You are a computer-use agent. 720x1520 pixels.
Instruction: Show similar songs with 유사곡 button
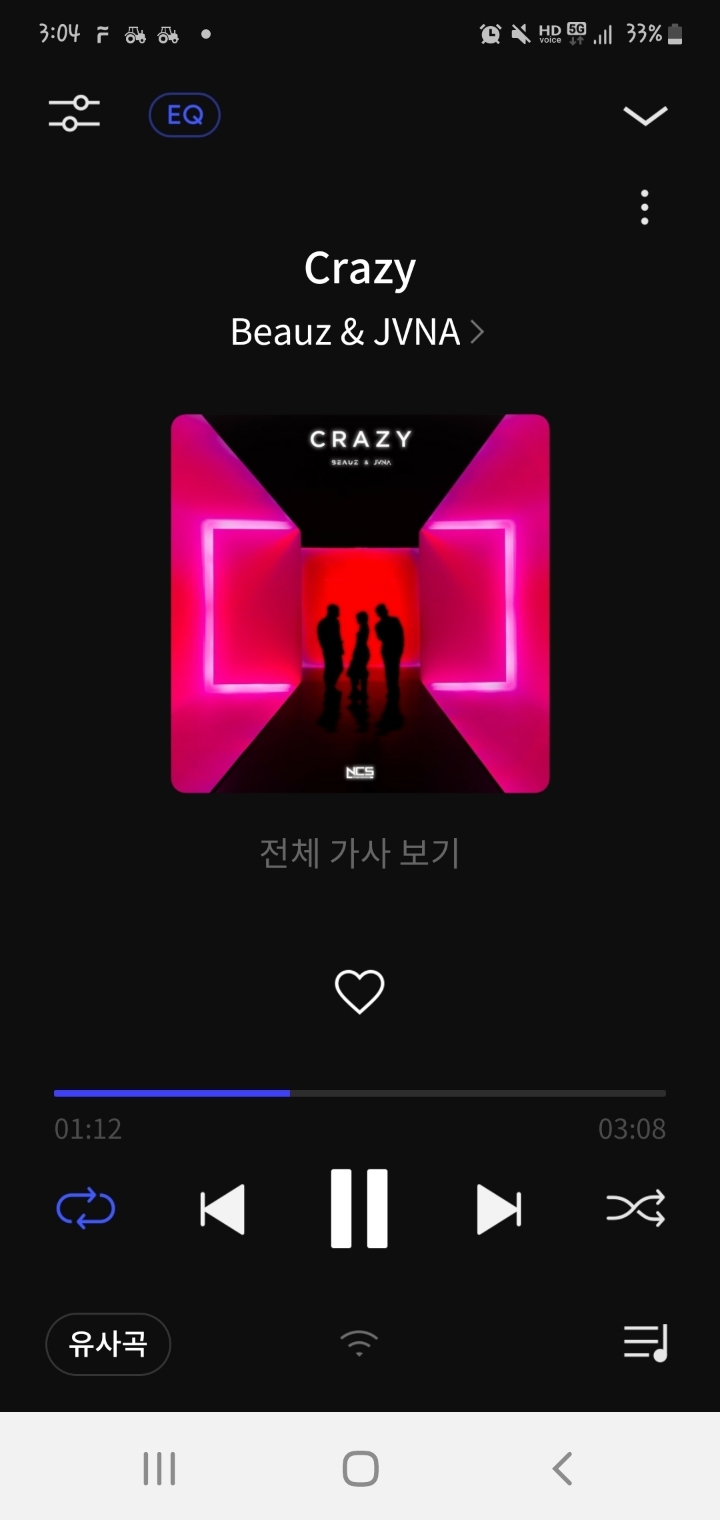point(108,1344)
